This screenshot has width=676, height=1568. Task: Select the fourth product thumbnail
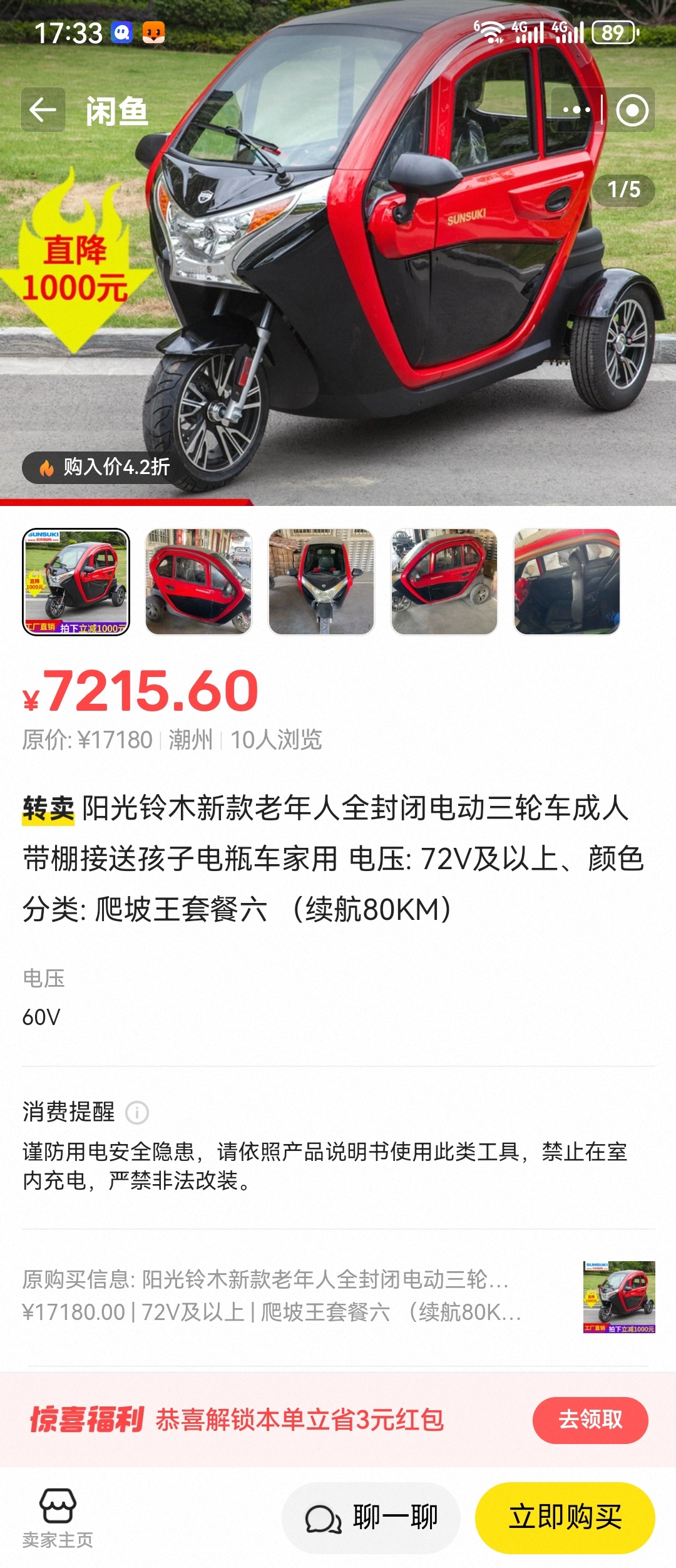click(444, 582)
